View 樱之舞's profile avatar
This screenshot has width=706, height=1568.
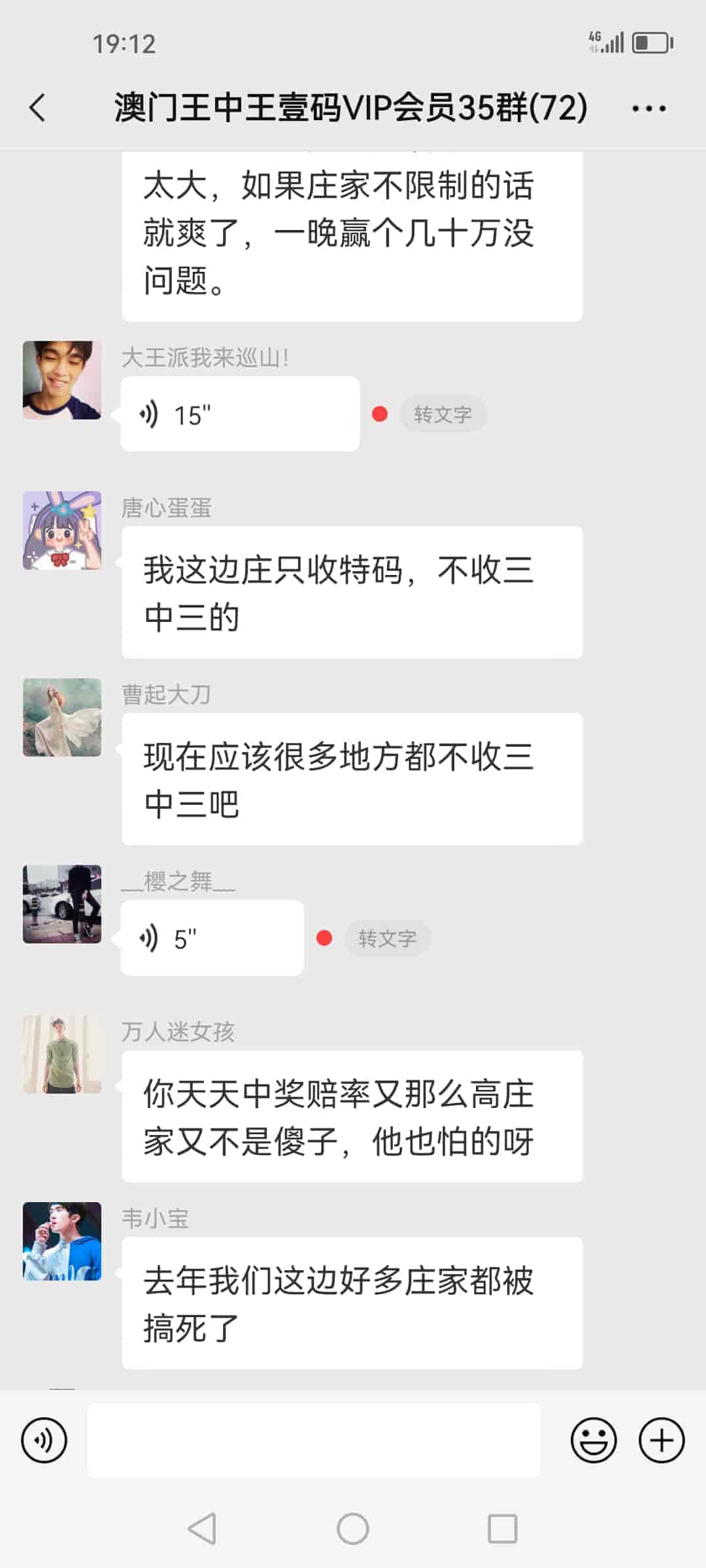tap(62, 904)
